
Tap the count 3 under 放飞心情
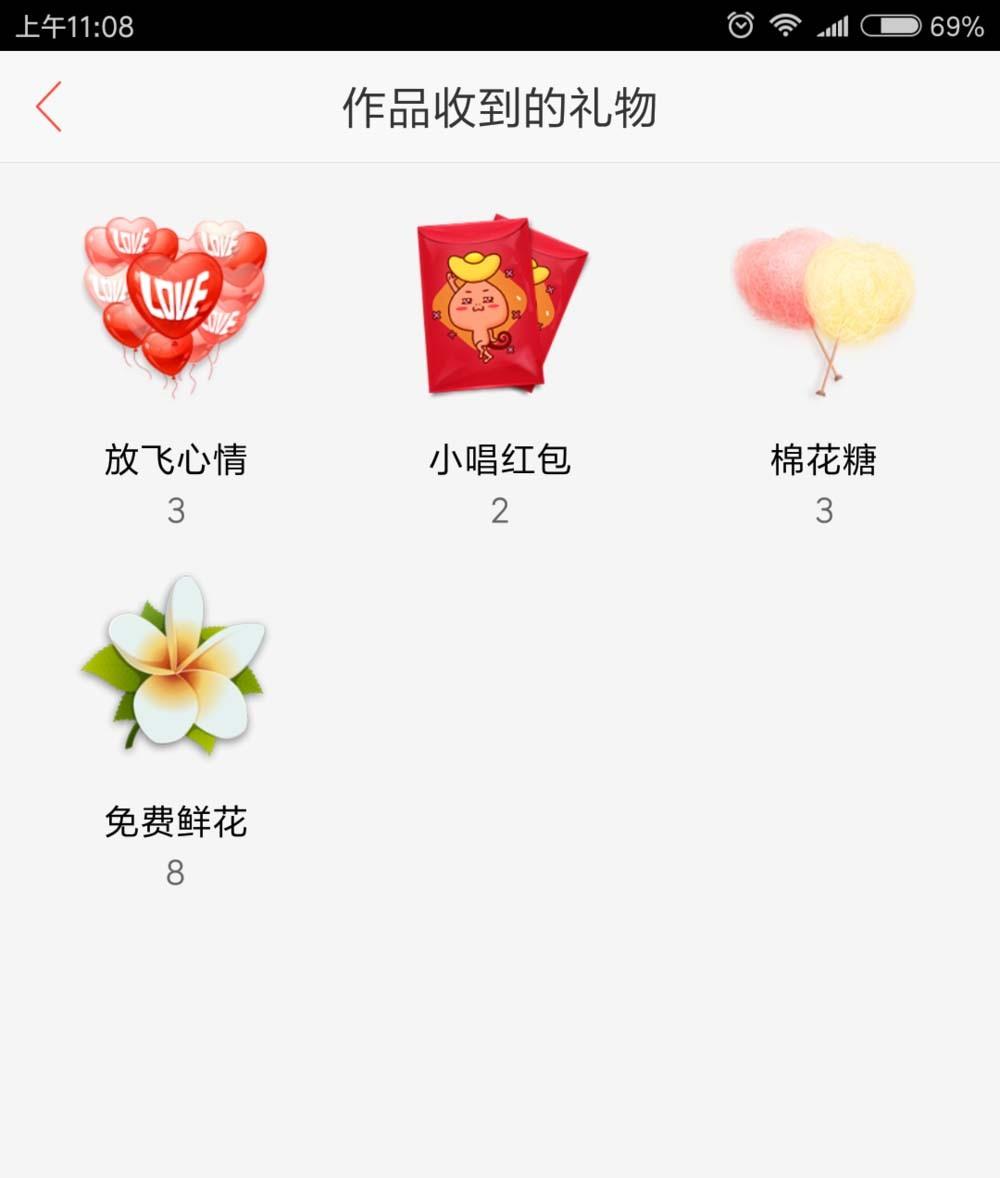[x=175, y=511]
